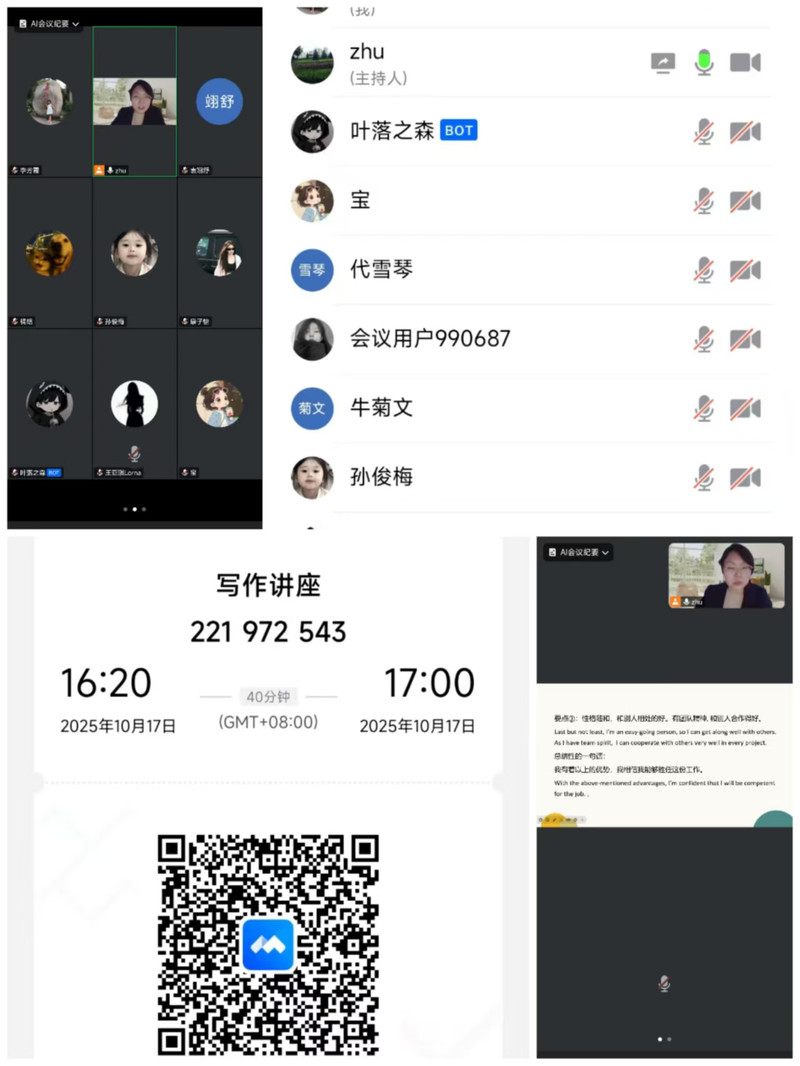Click the second page-indicator dot on the phone screen

pos(671,1040)
